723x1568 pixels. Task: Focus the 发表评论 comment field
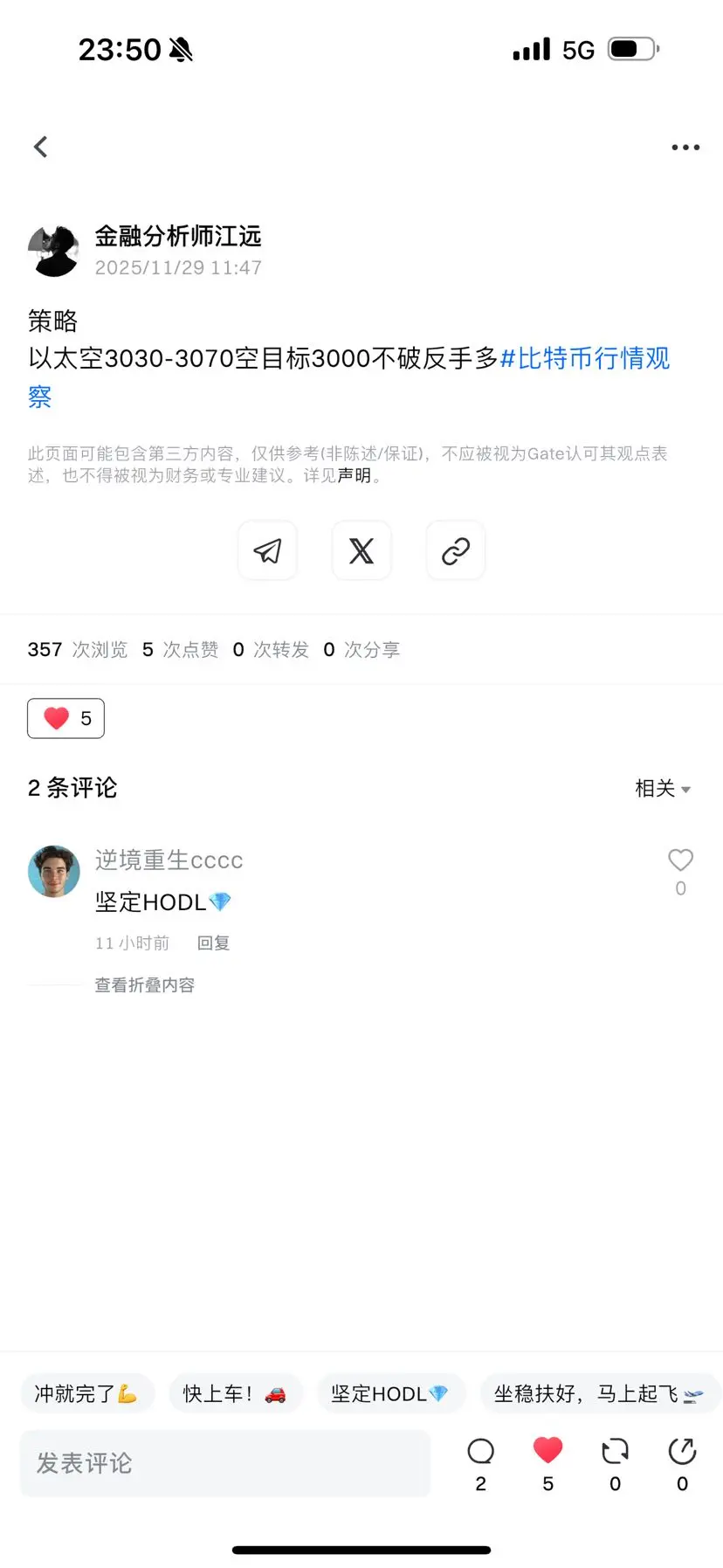[225, 1463]
